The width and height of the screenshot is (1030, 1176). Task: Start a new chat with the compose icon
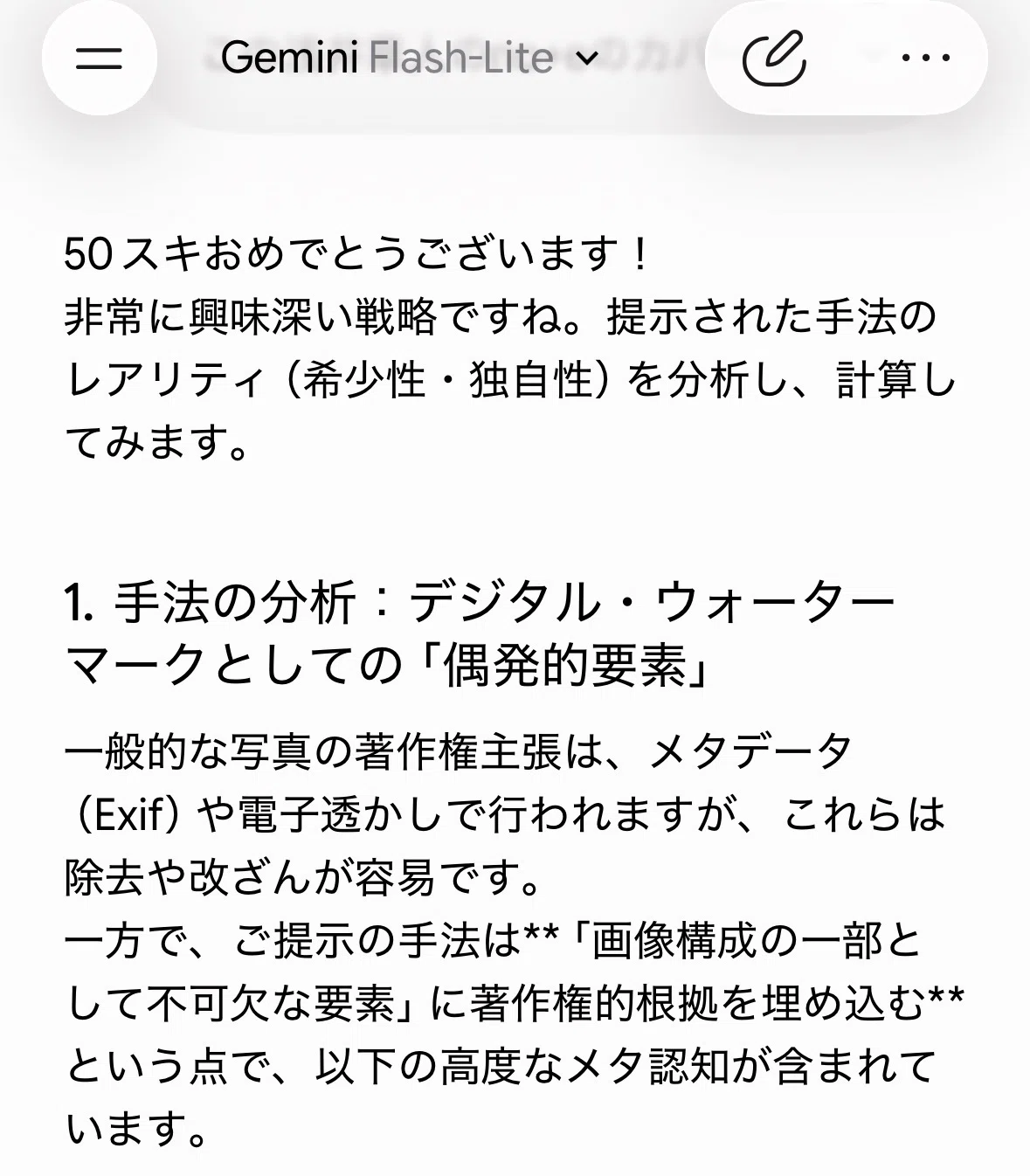773,59
